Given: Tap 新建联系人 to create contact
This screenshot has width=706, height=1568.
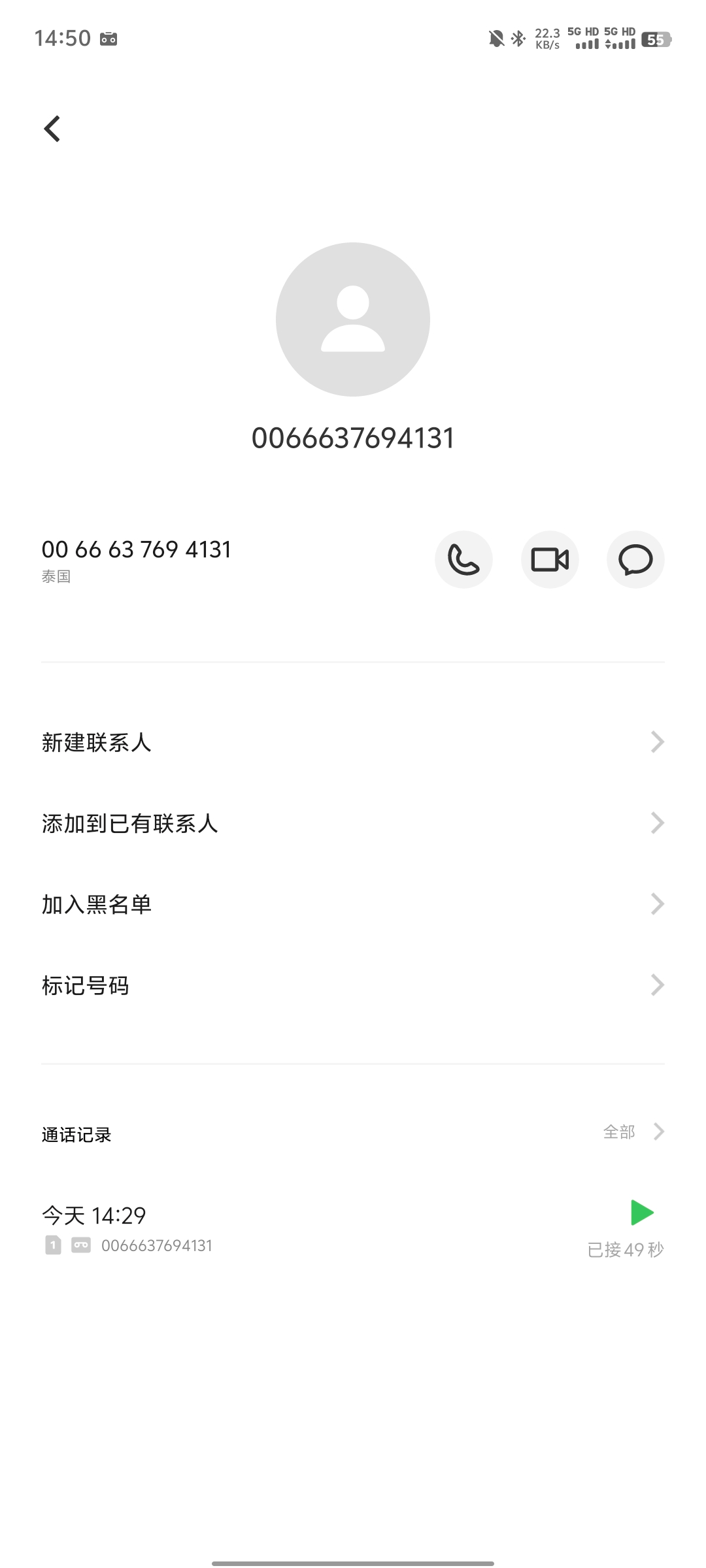Looking at the screenshot, I should coord(96,742).
